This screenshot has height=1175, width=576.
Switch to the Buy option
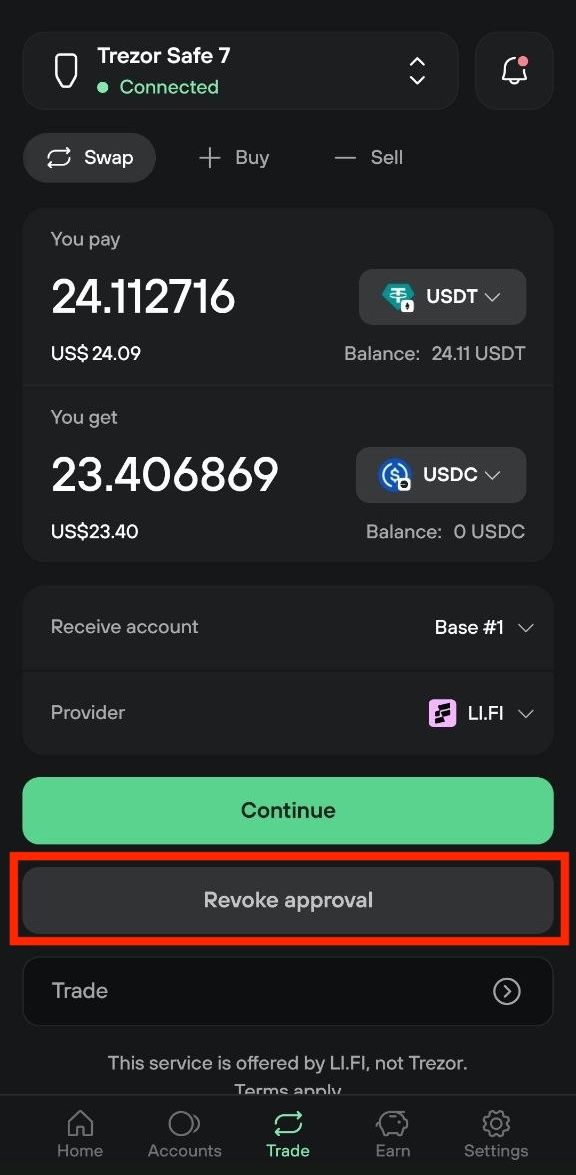pyautogui.click(x=234, y=157)
